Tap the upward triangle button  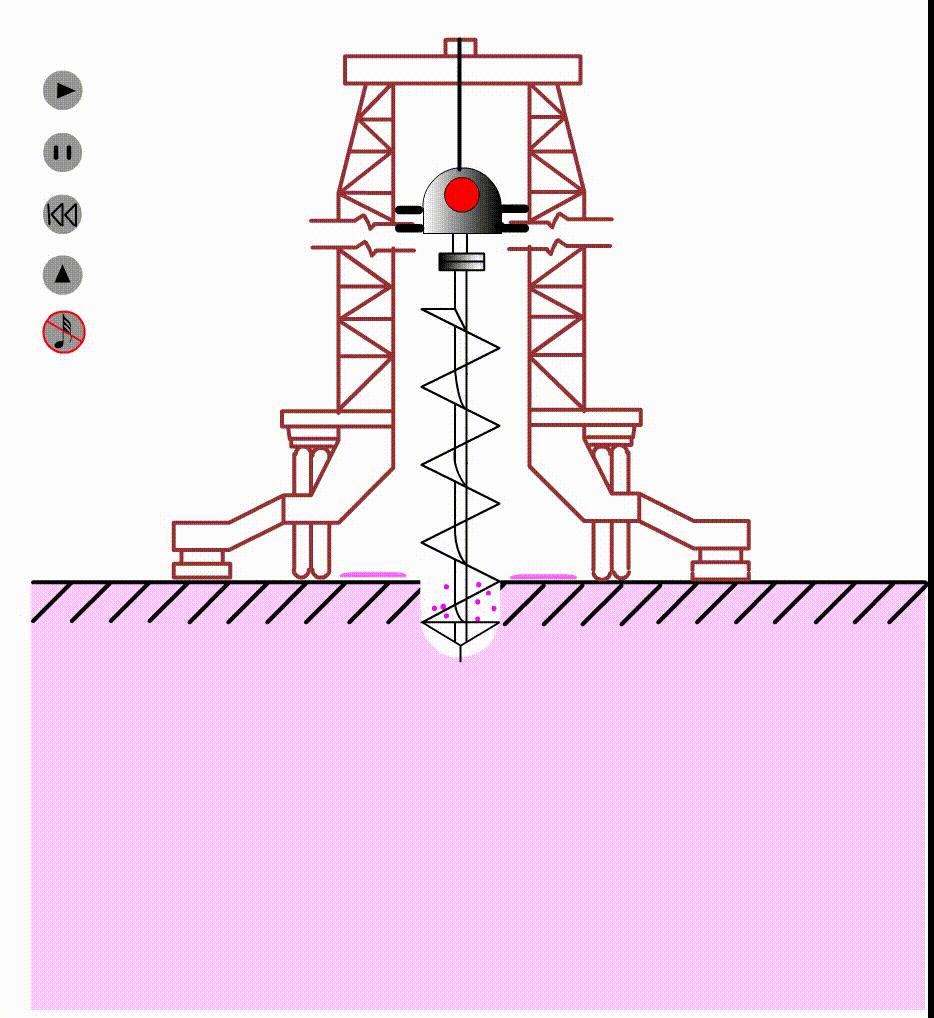63,274
